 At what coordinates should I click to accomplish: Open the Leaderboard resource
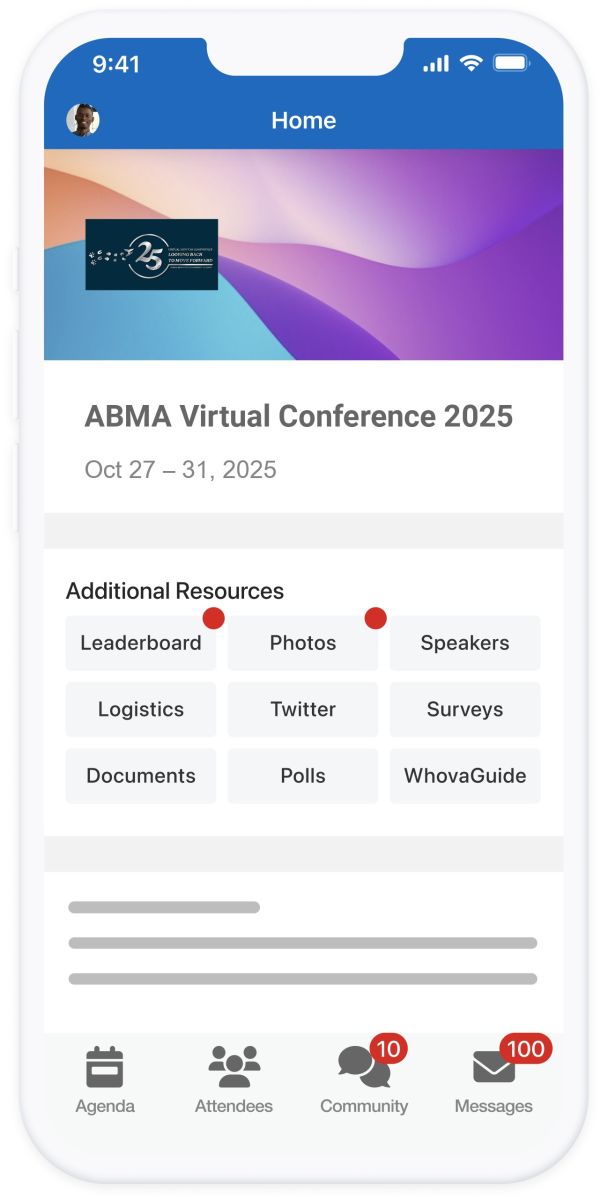coord(141,643)
